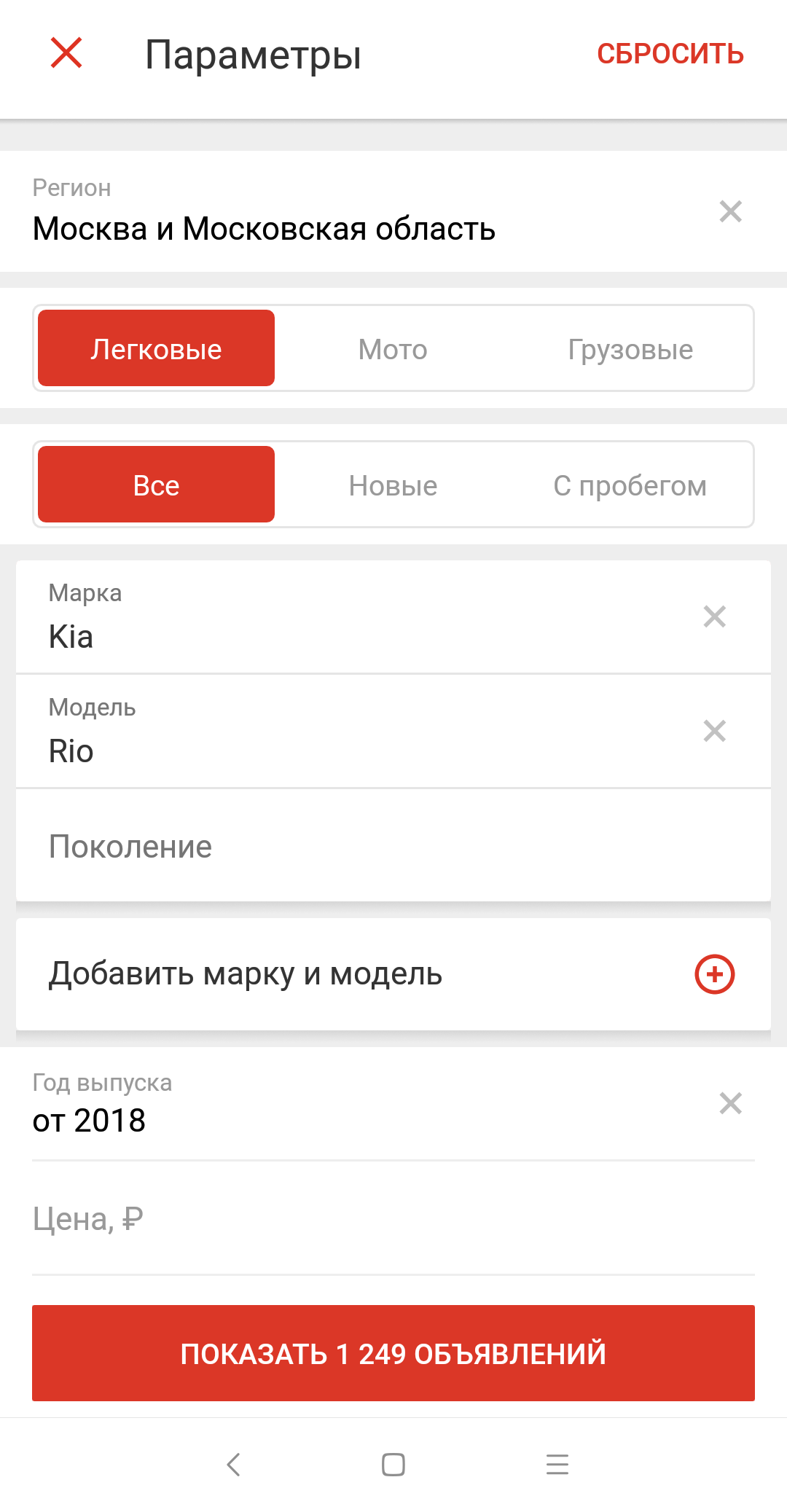Open the Модель field showing Rio

click(328, 732)
